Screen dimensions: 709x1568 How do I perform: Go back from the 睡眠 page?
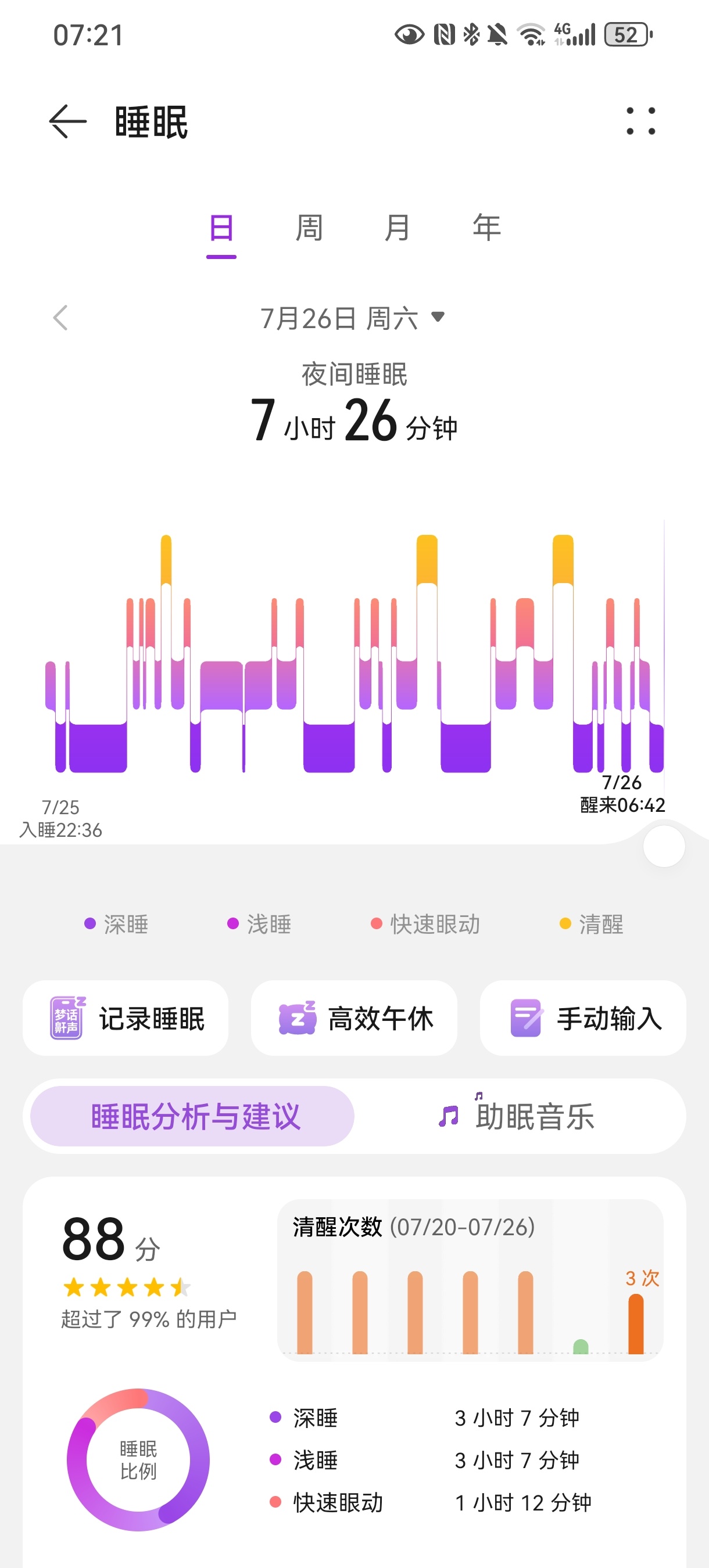coord(67,122)
